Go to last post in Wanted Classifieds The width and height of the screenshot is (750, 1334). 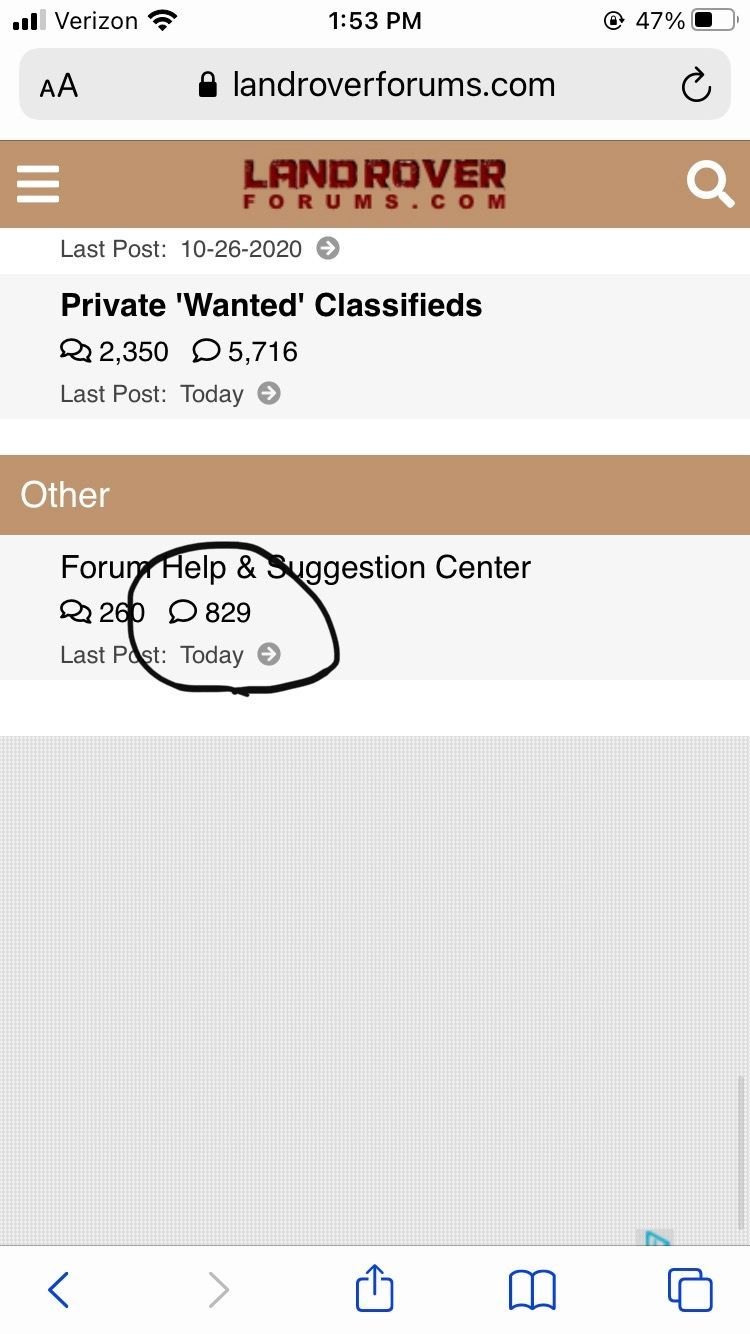268,394
